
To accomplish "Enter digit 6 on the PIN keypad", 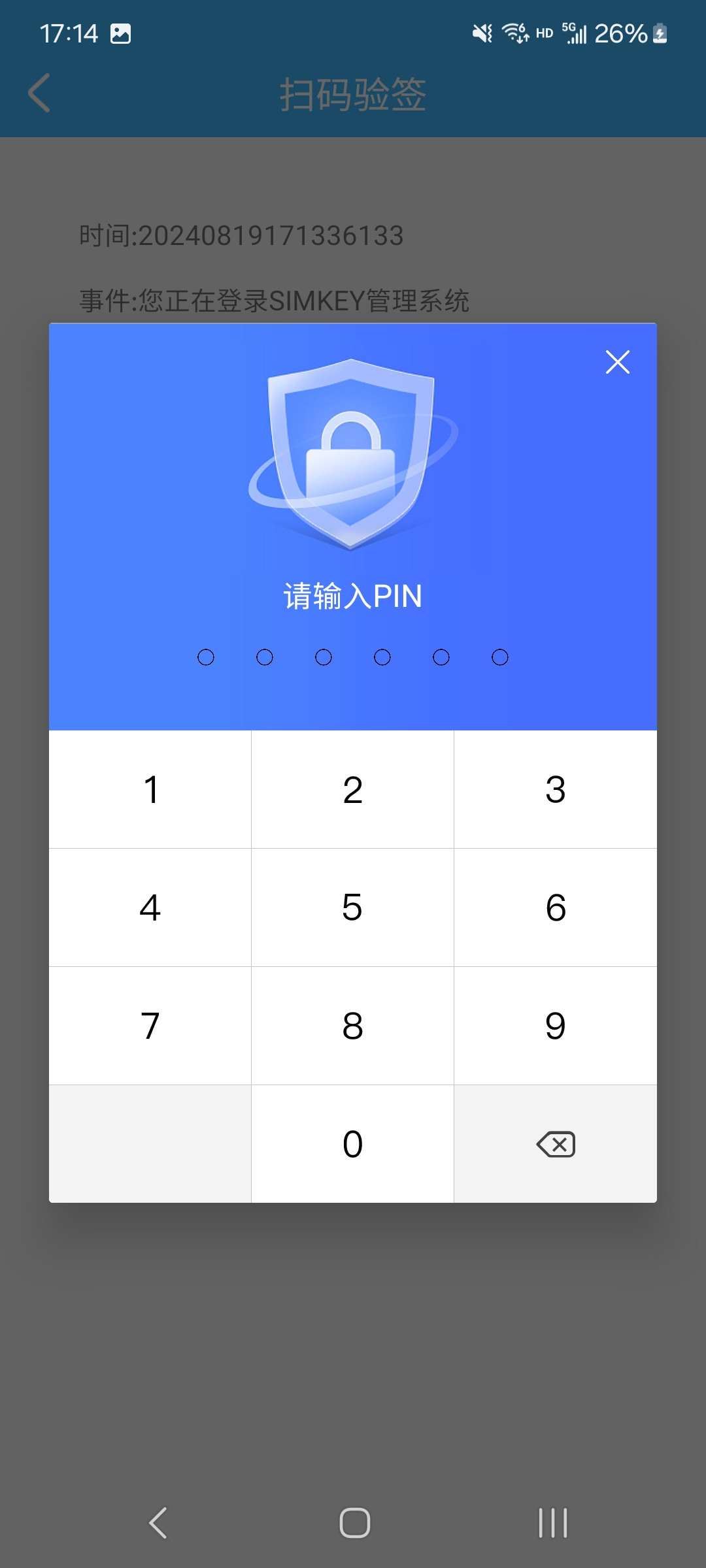I will pos(555,907).
